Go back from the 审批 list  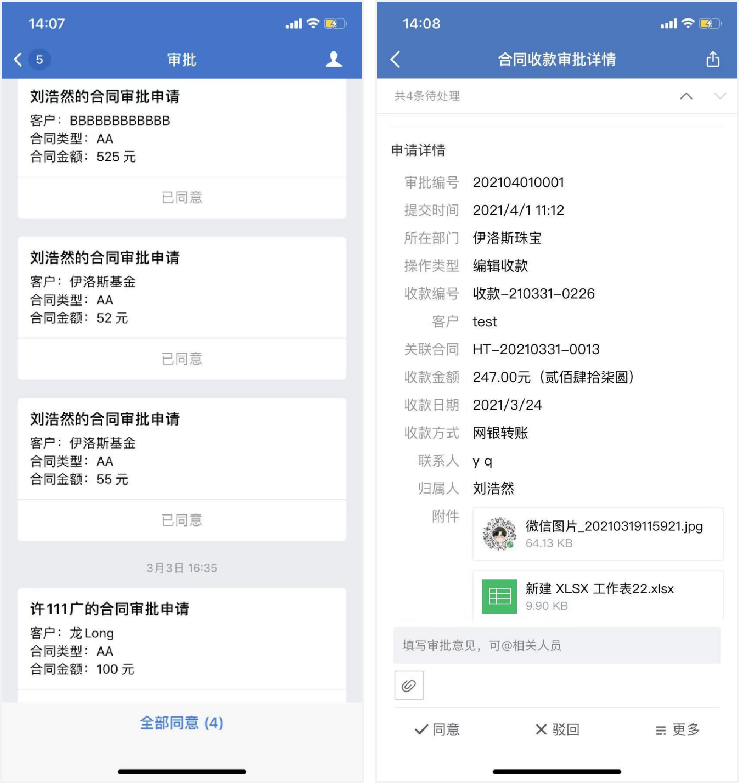[x=19, y=60]
